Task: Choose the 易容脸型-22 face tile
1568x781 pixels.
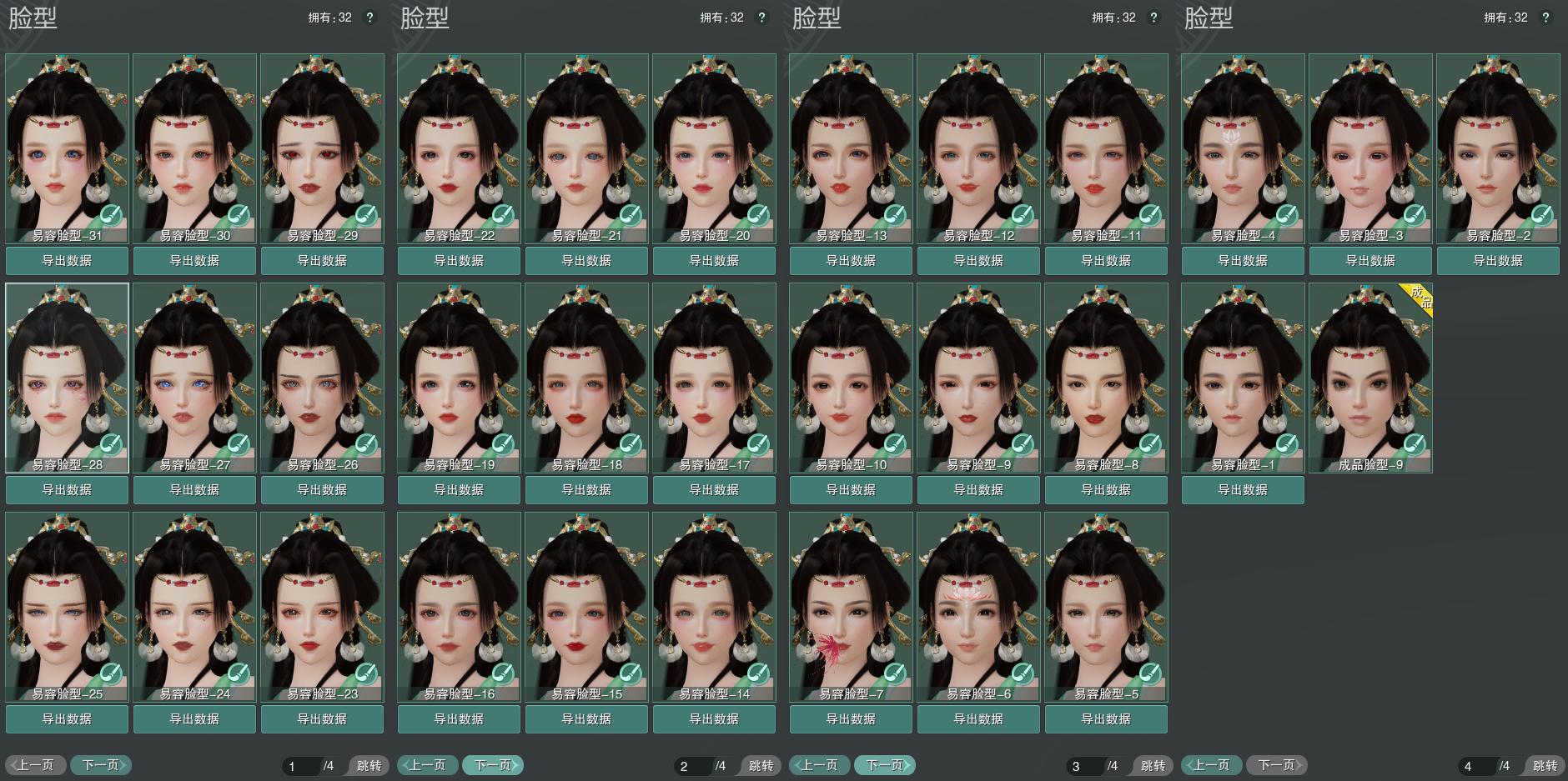Action: click(x=459, y=148)
